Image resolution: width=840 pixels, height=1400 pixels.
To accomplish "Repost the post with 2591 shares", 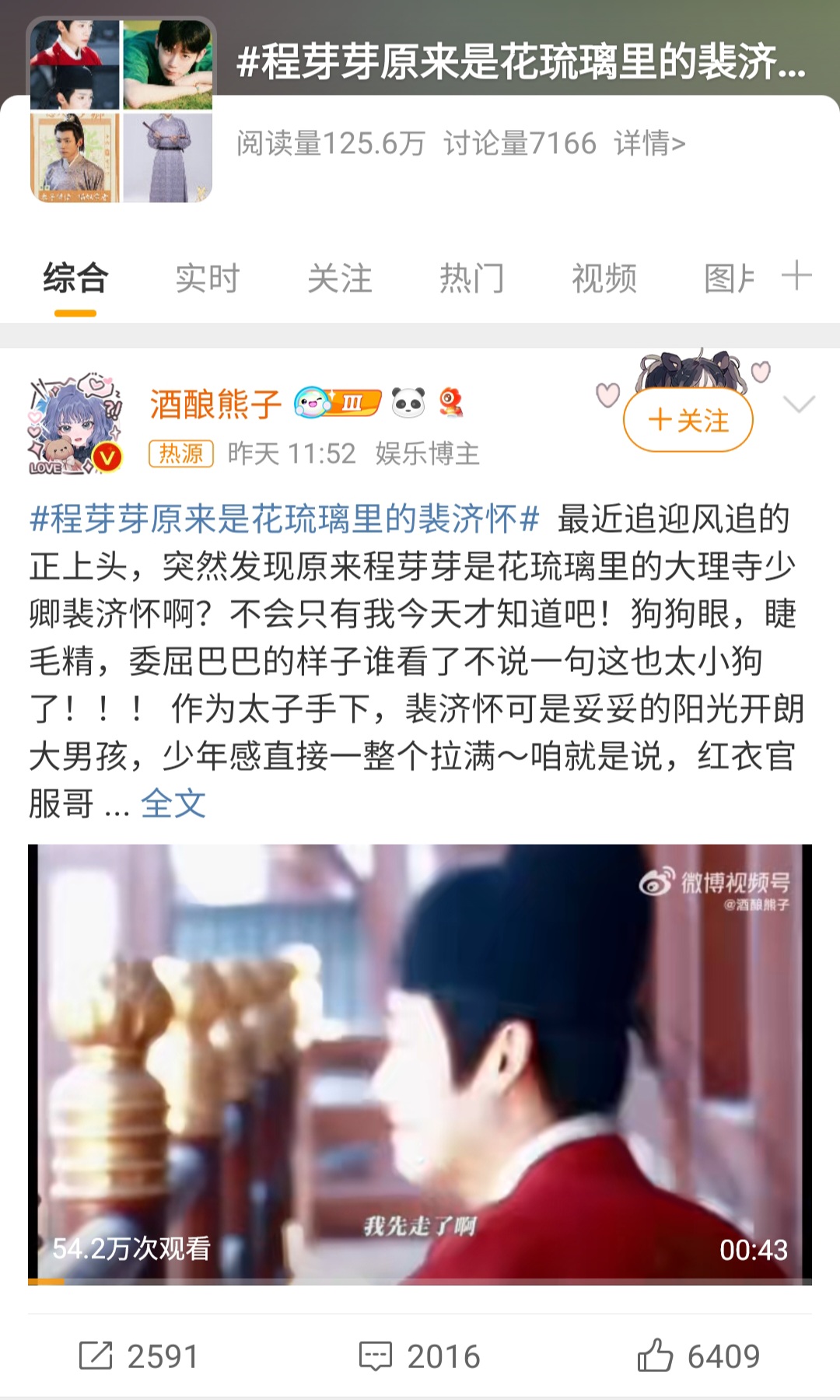I will (140, 1356).
